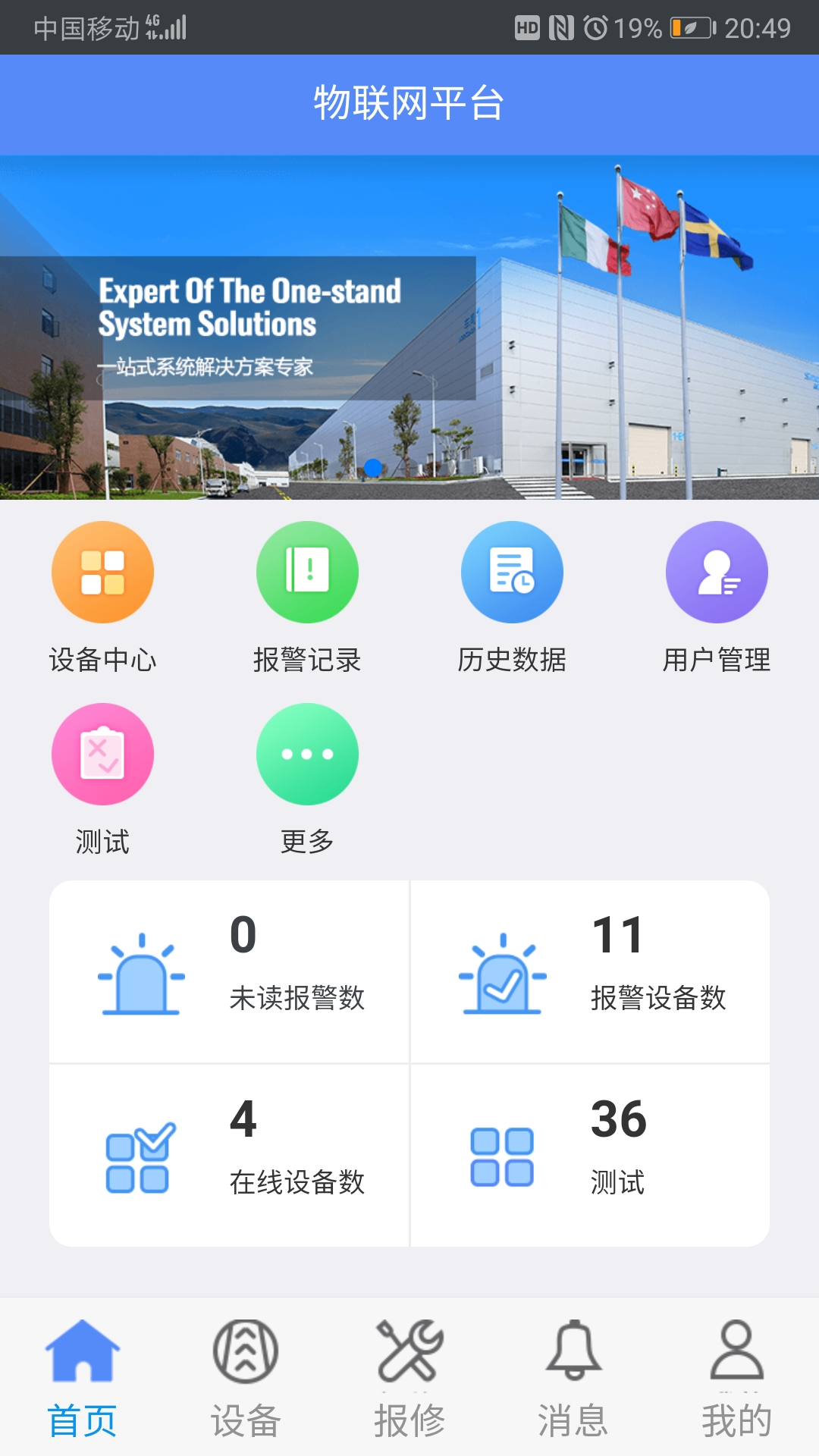Select the pink 测试 (Test) icon
Screen dimensions: 819x1456
click(x=102, y=755)
